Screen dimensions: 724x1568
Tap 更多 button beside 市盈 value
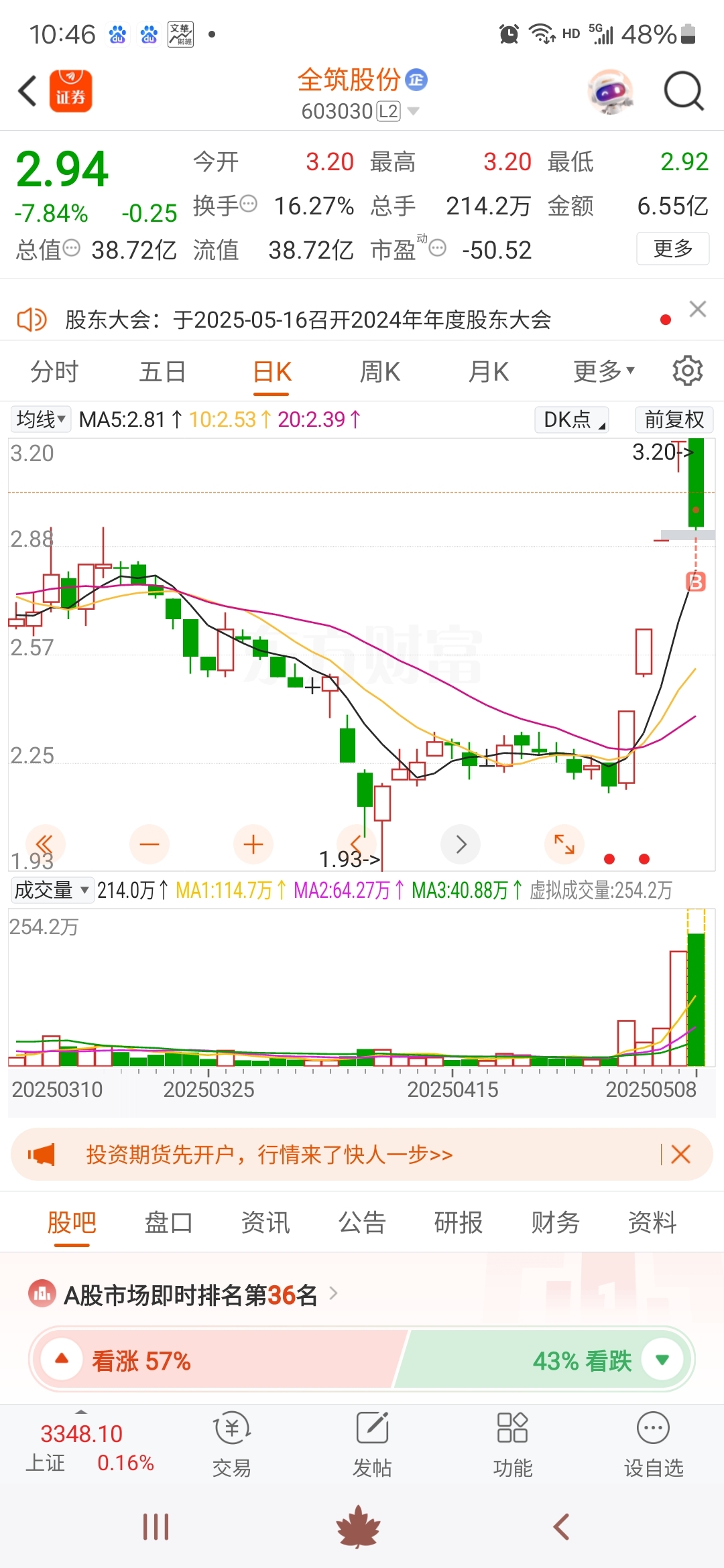pyautogui.click(x=672, y=249)
